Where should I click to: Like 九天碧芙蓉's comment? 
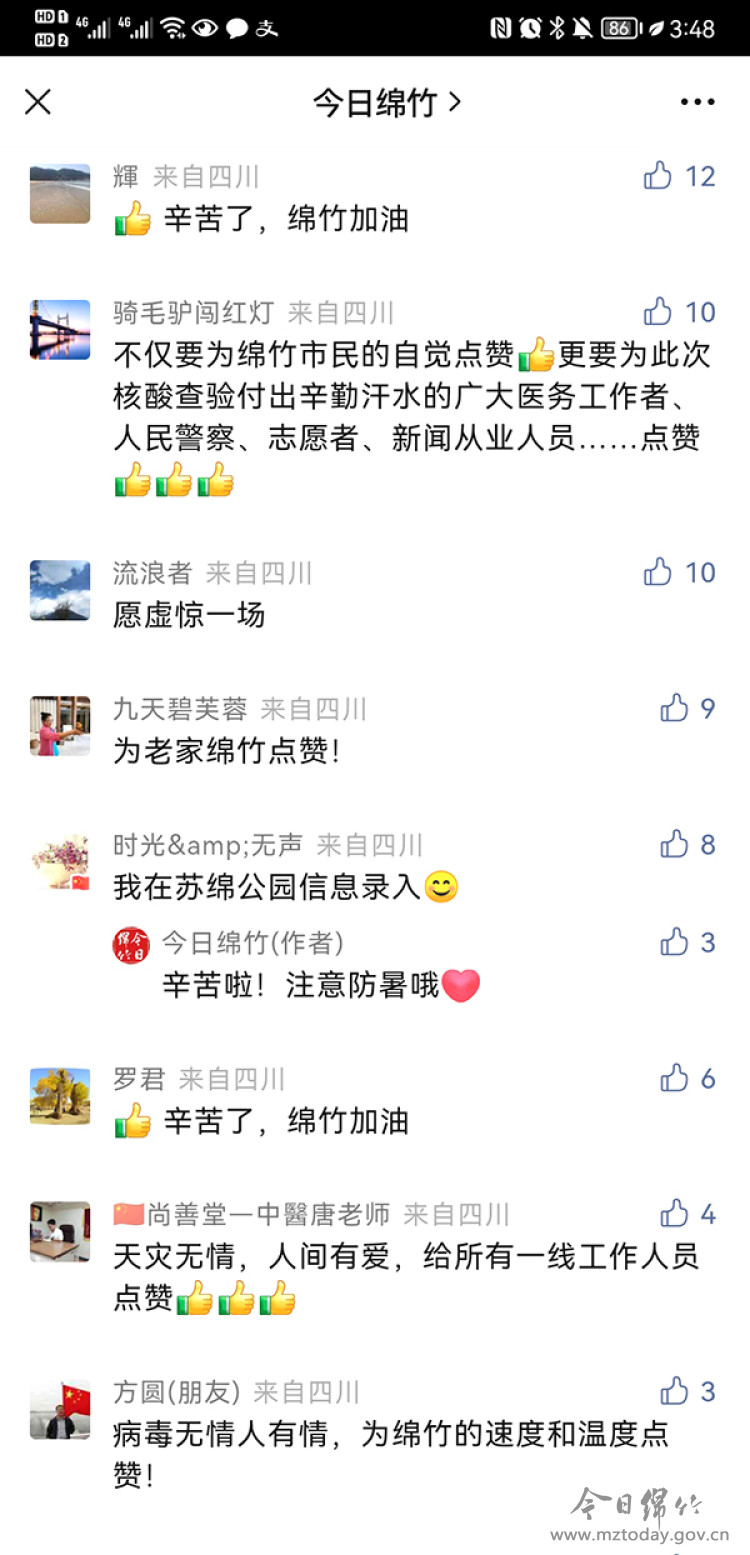[x=675, y=708]
